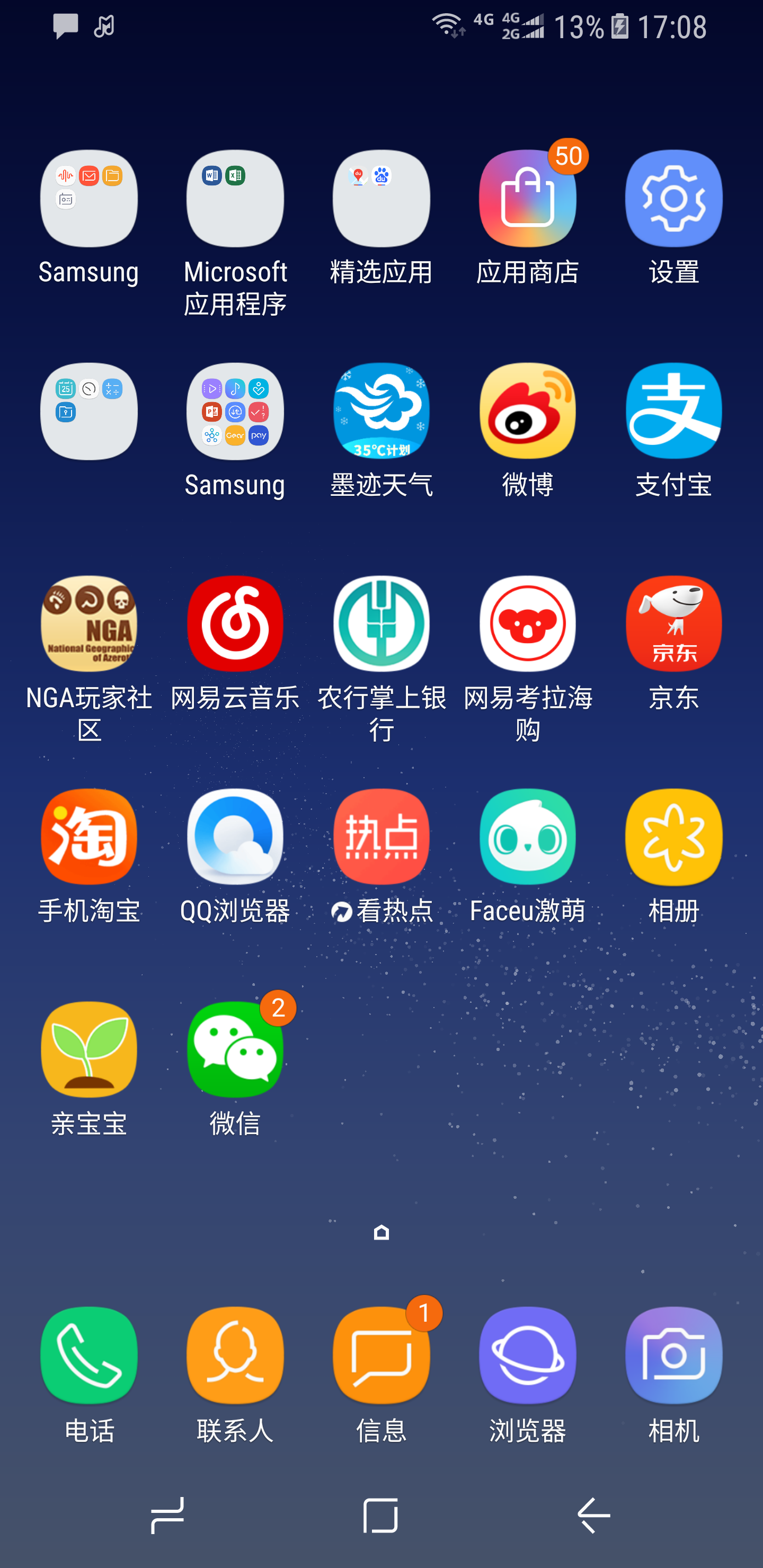Open the top Samsung folder

(x=88, y=198)
